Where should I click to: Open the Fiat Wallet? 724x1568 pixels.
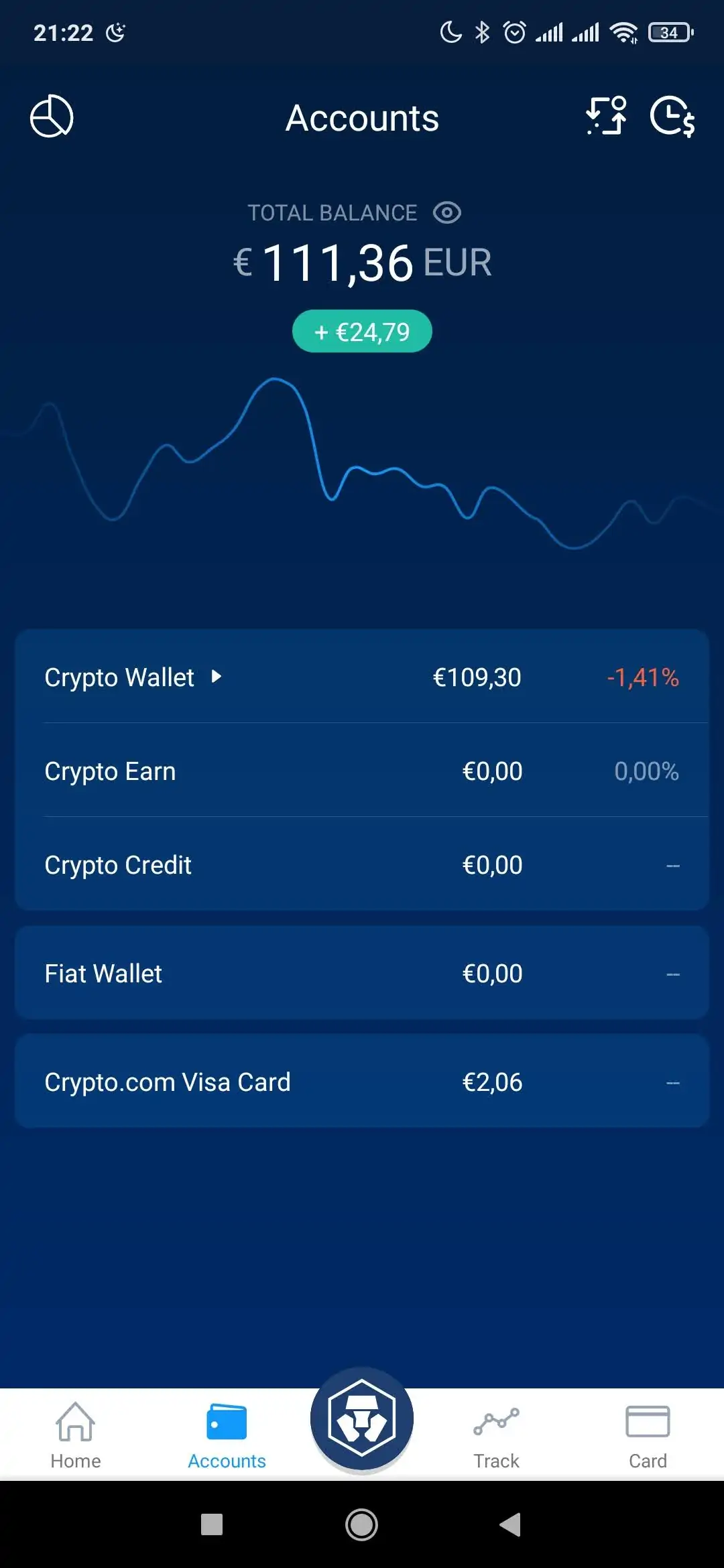click(362, 973)
